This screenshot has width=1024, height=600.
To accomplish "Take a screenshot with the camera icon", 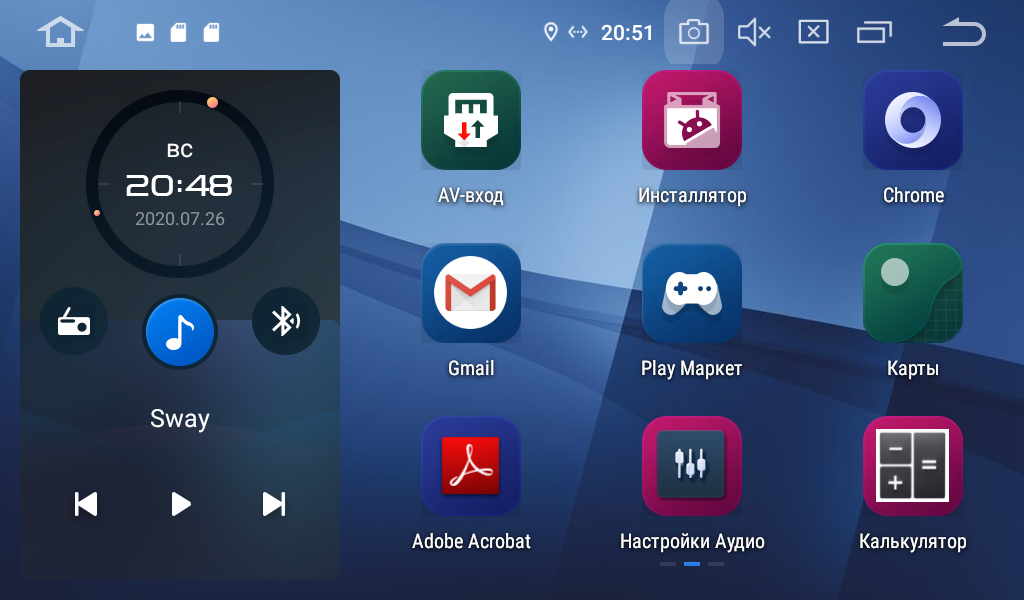I will (693, 33).
